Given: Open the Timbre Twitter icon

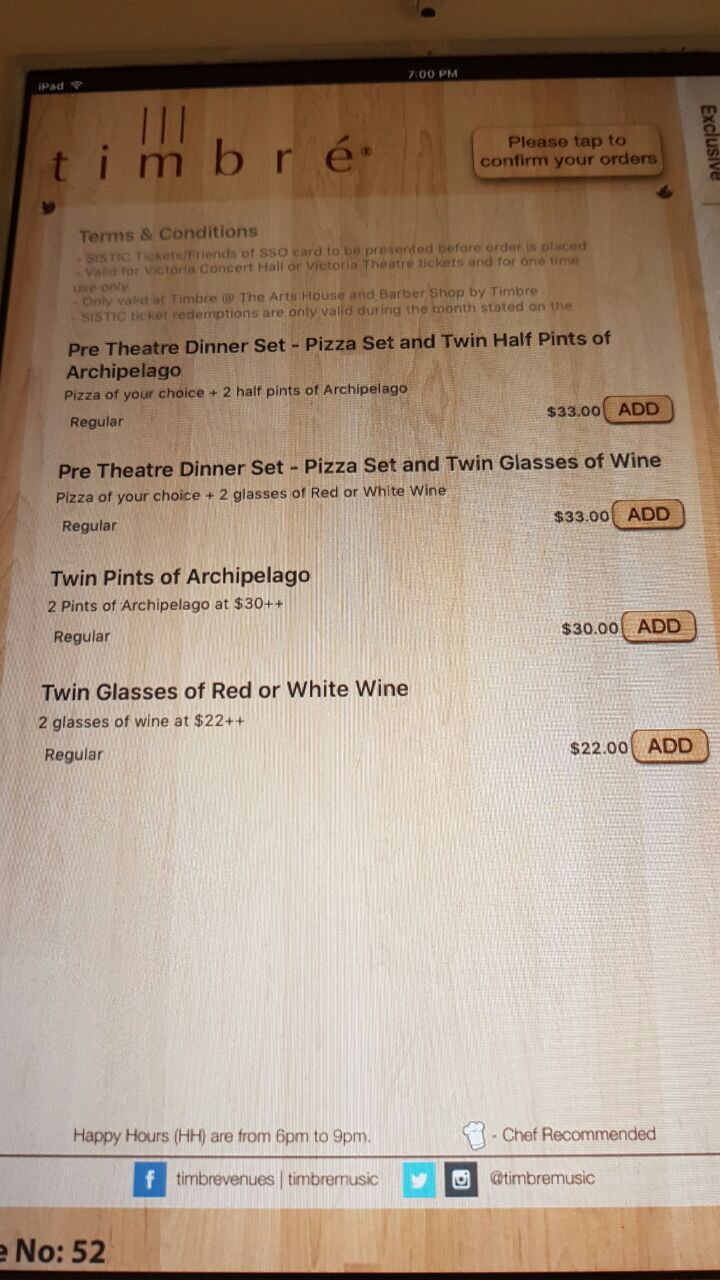Looking at the screenshot, I should point(419,1180).
